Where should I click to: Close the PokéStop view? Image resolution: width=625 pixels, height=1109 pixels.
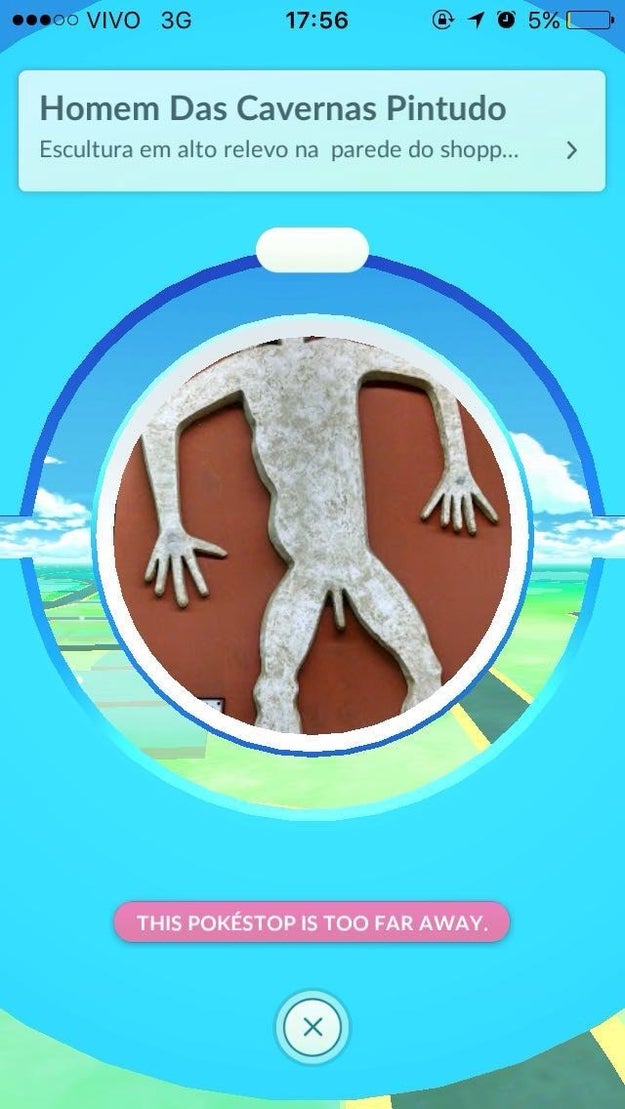[312, 1027]
